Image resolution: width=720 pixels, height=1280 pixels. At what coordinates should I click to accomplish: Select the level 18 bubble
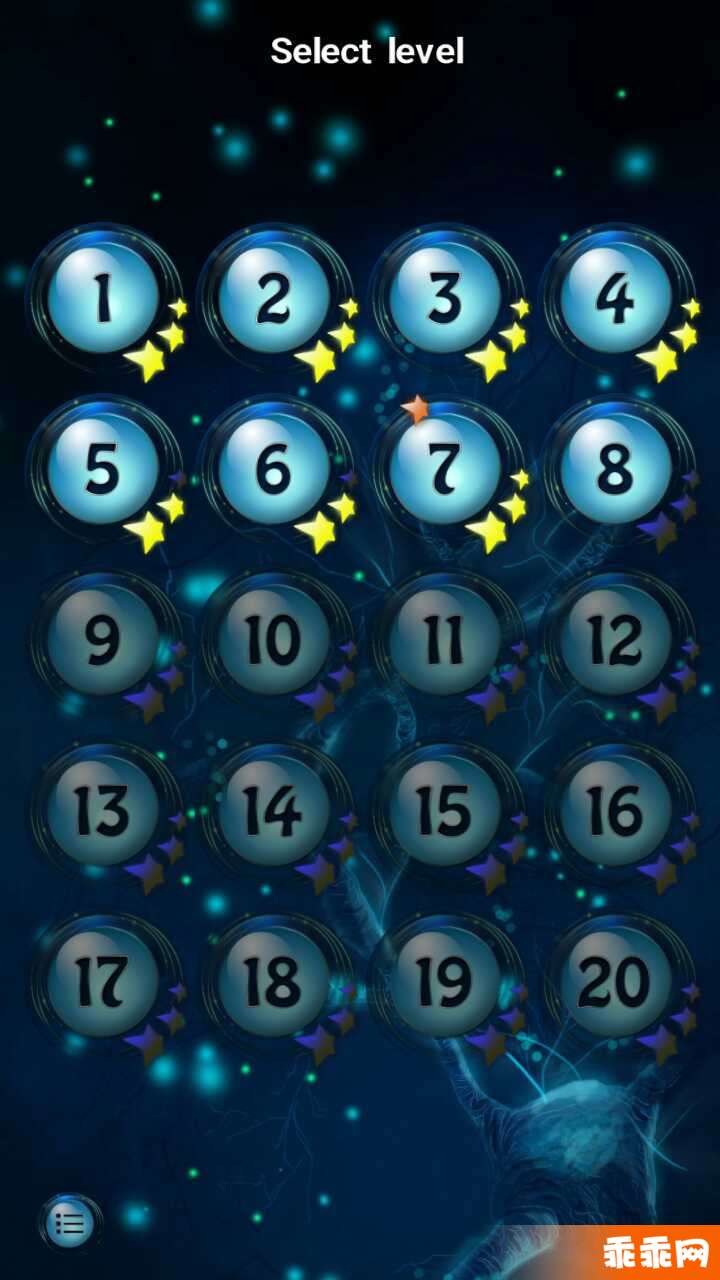[274, 982]
